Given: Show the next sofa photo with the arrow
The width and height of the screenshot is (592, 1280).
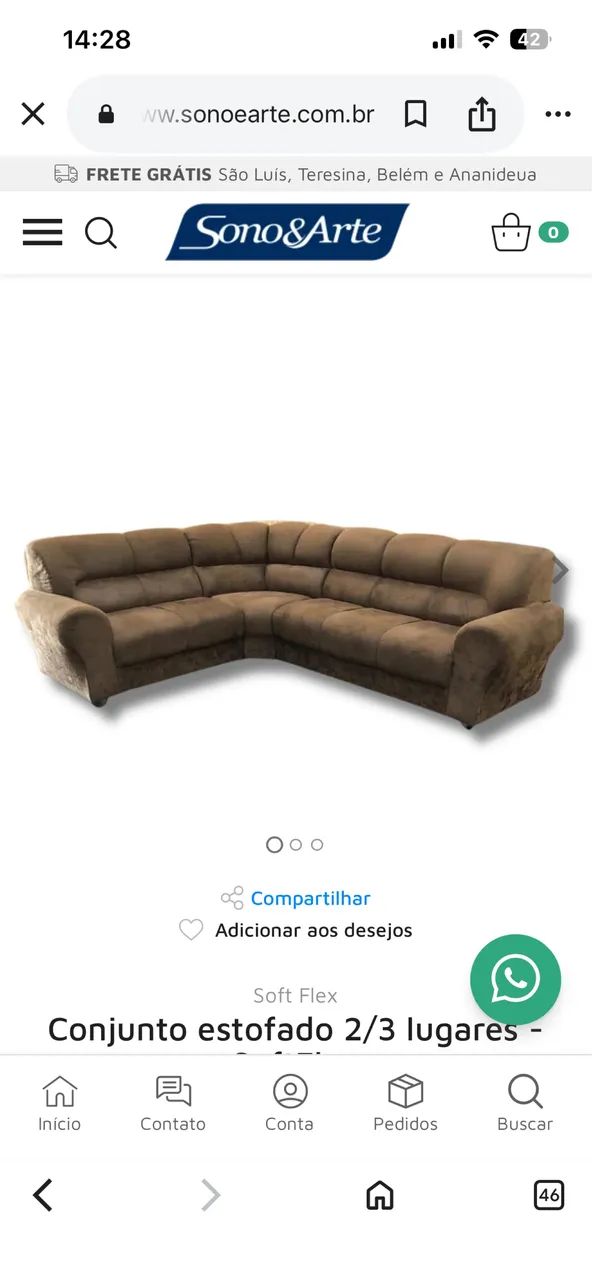Looking at the screenshot, I should click(561, 570).
